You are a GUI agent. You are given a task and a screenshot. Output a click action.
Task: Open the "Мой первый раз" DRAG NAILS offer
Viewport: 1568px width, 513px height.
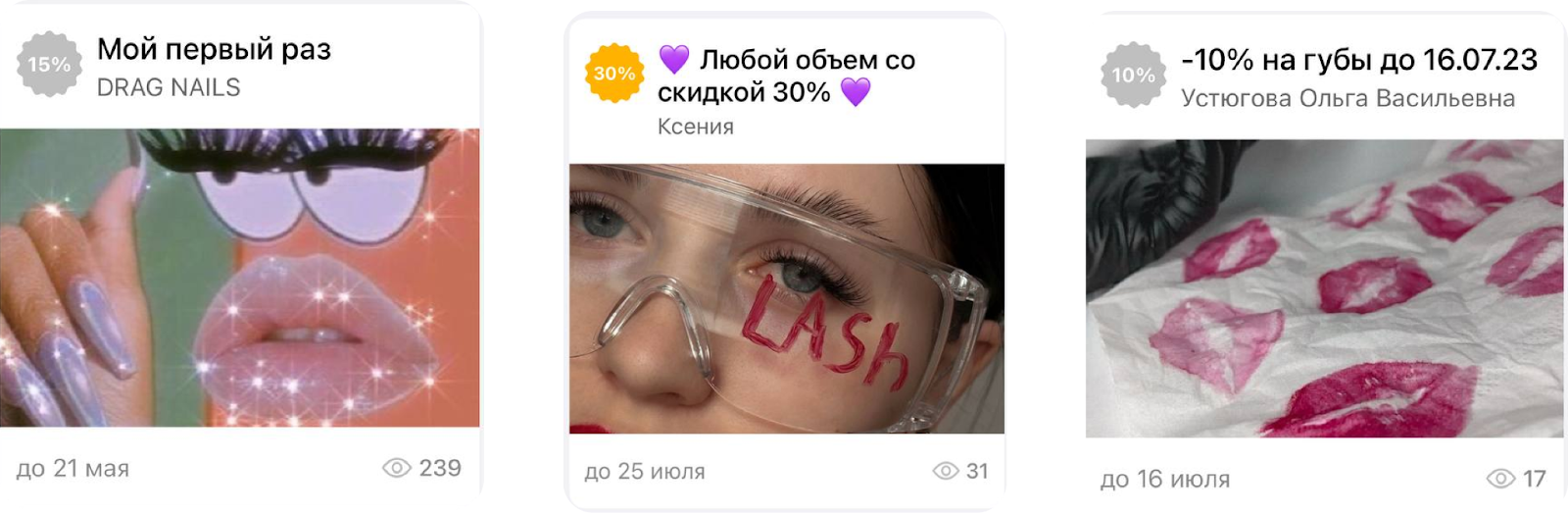[214, 50]
